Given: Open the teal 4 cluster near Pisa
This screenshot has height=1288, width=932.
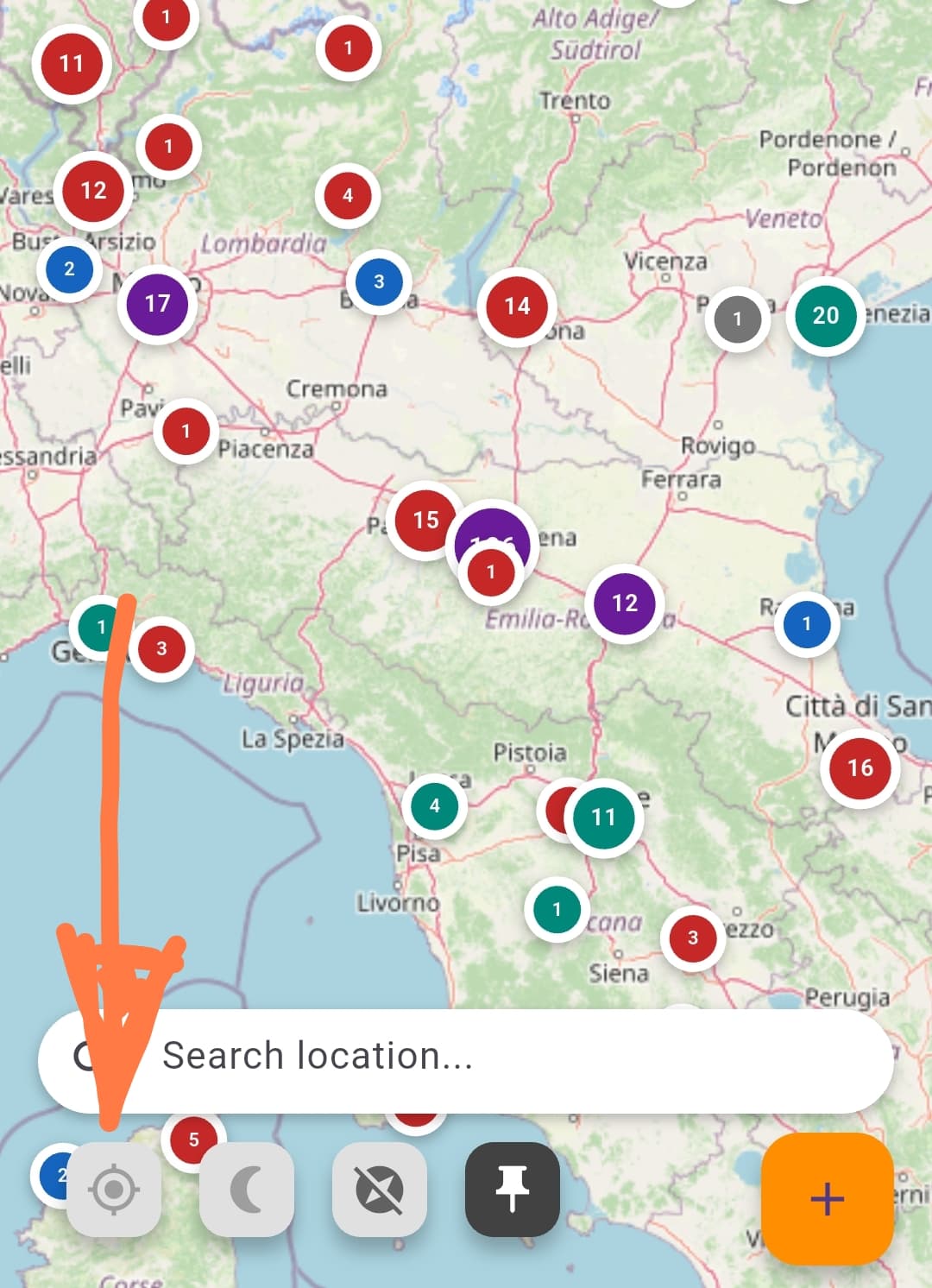Looking at the screenshot, I should click(434, 806).
